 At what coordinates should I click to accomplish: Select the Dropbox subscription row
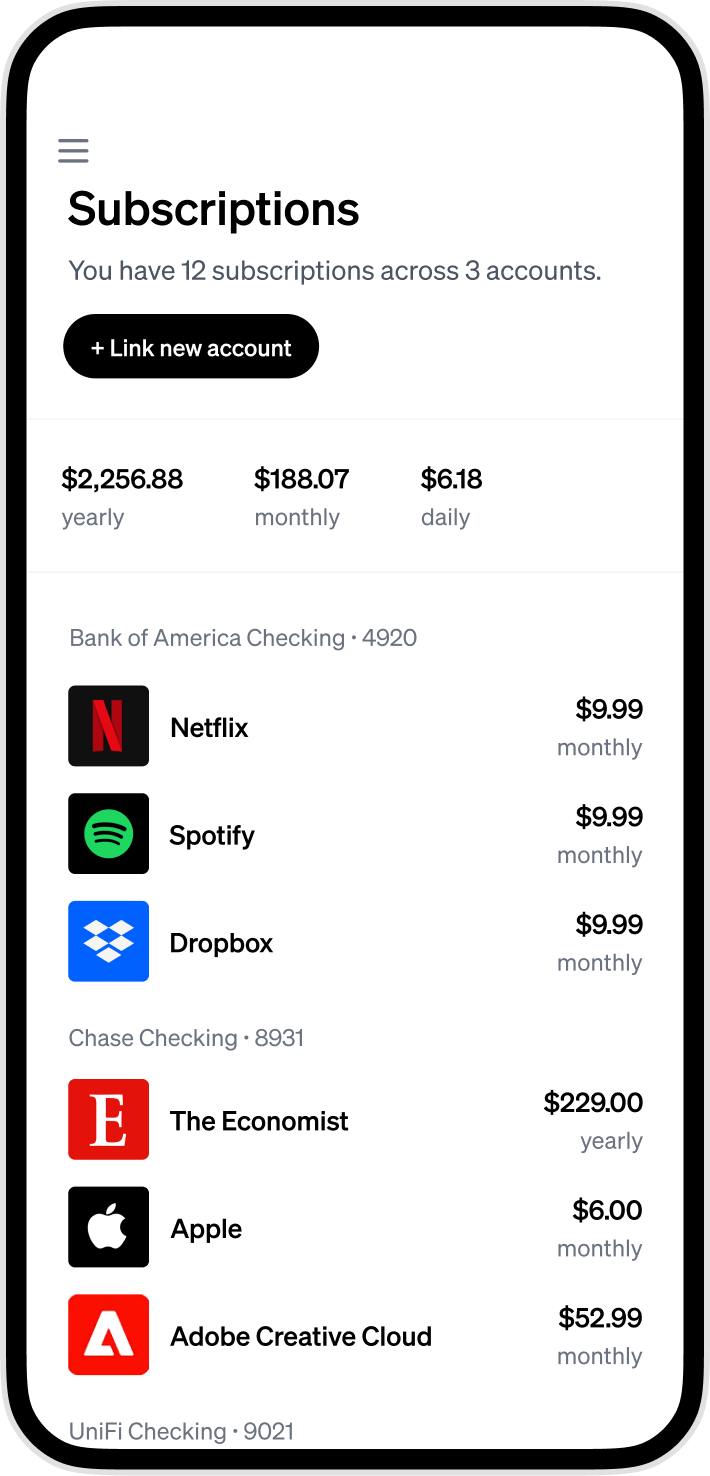[x=354, y=942]
